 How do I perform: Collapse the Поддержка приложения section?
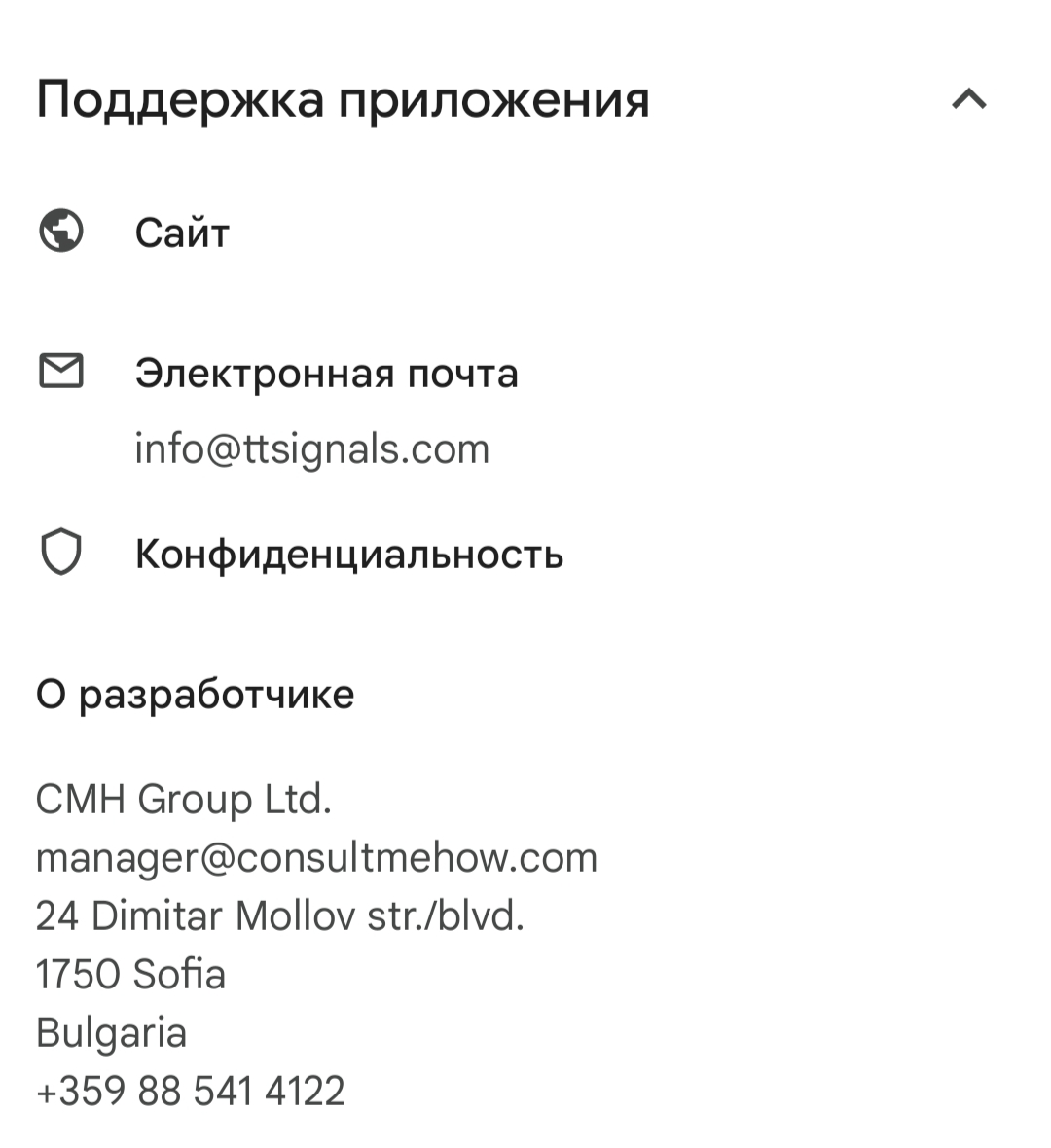click(x=968, y=99)
